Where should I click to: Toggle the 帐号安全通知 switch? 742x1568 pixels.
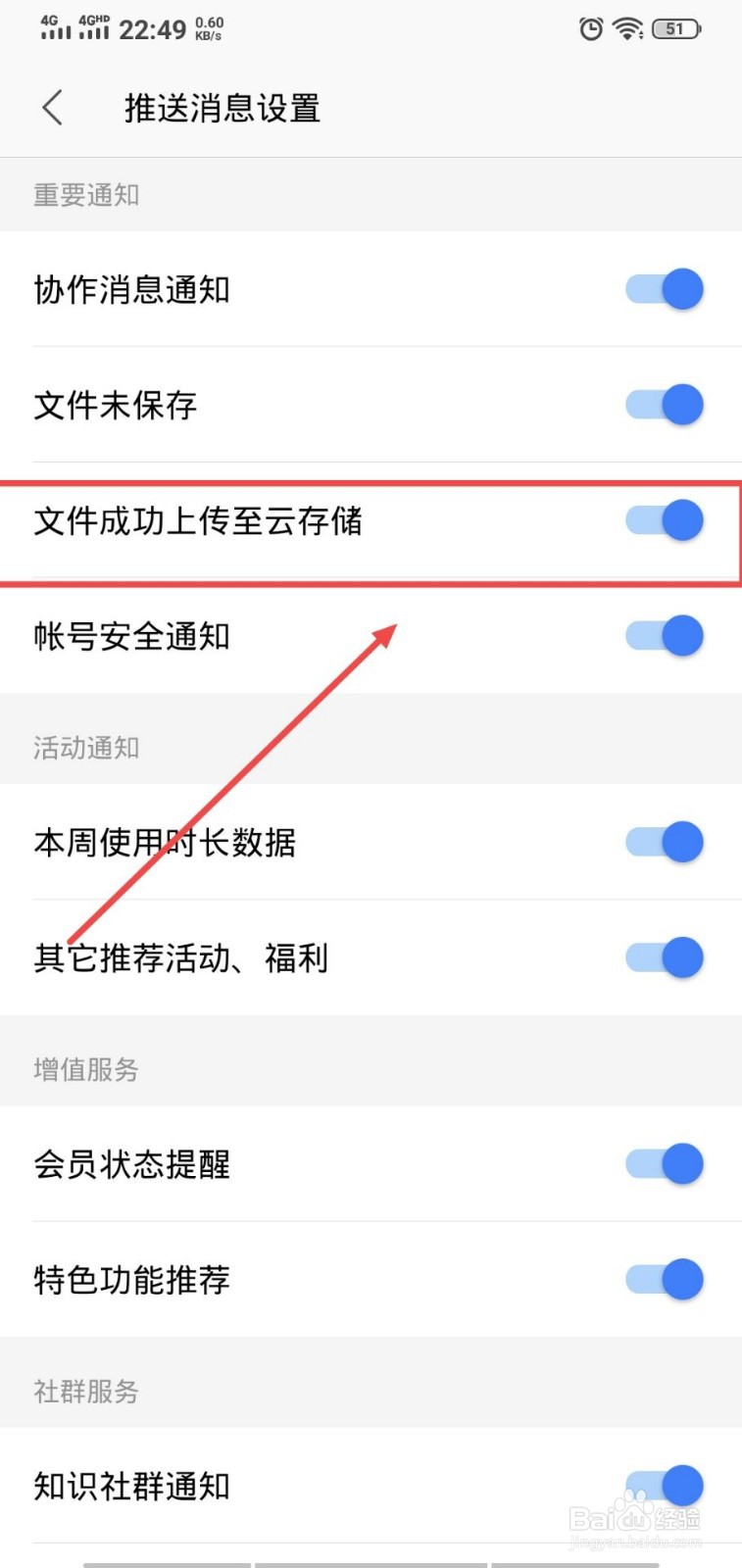665,635
